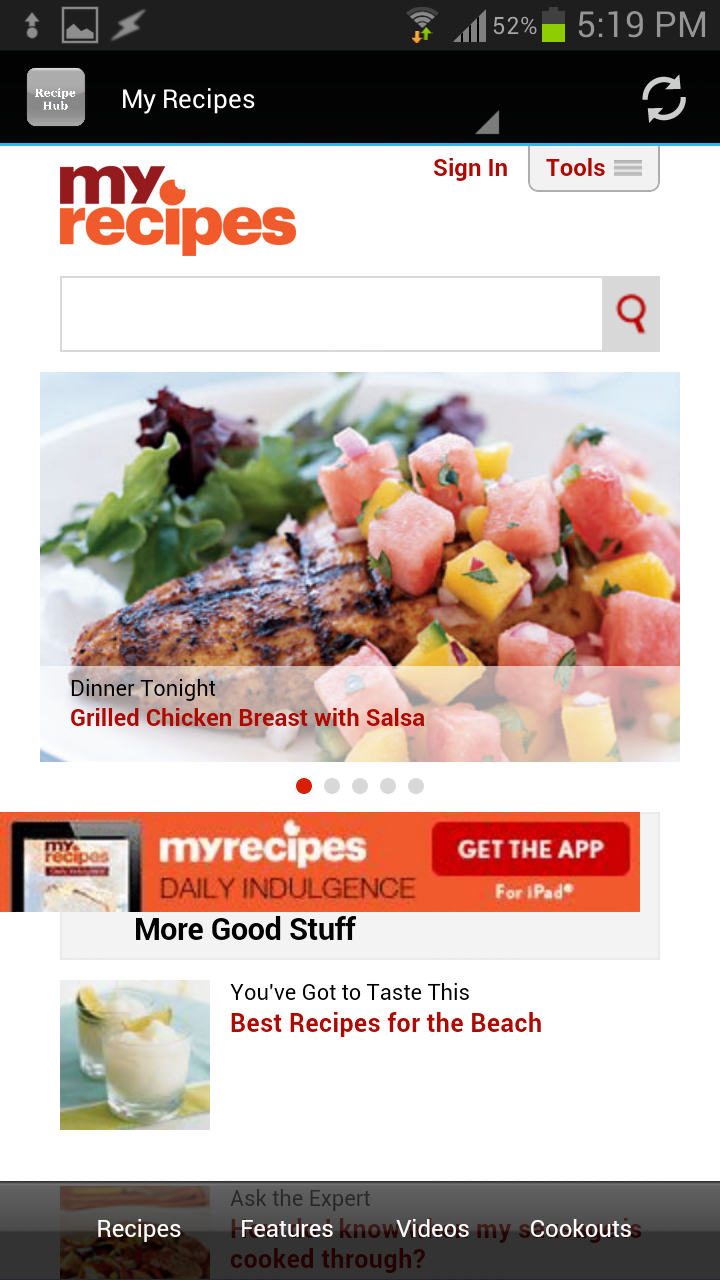Switch carousel to the second dot
Image resolution: width=720 pixels, height=1280 pixels.
click(331, 786)
